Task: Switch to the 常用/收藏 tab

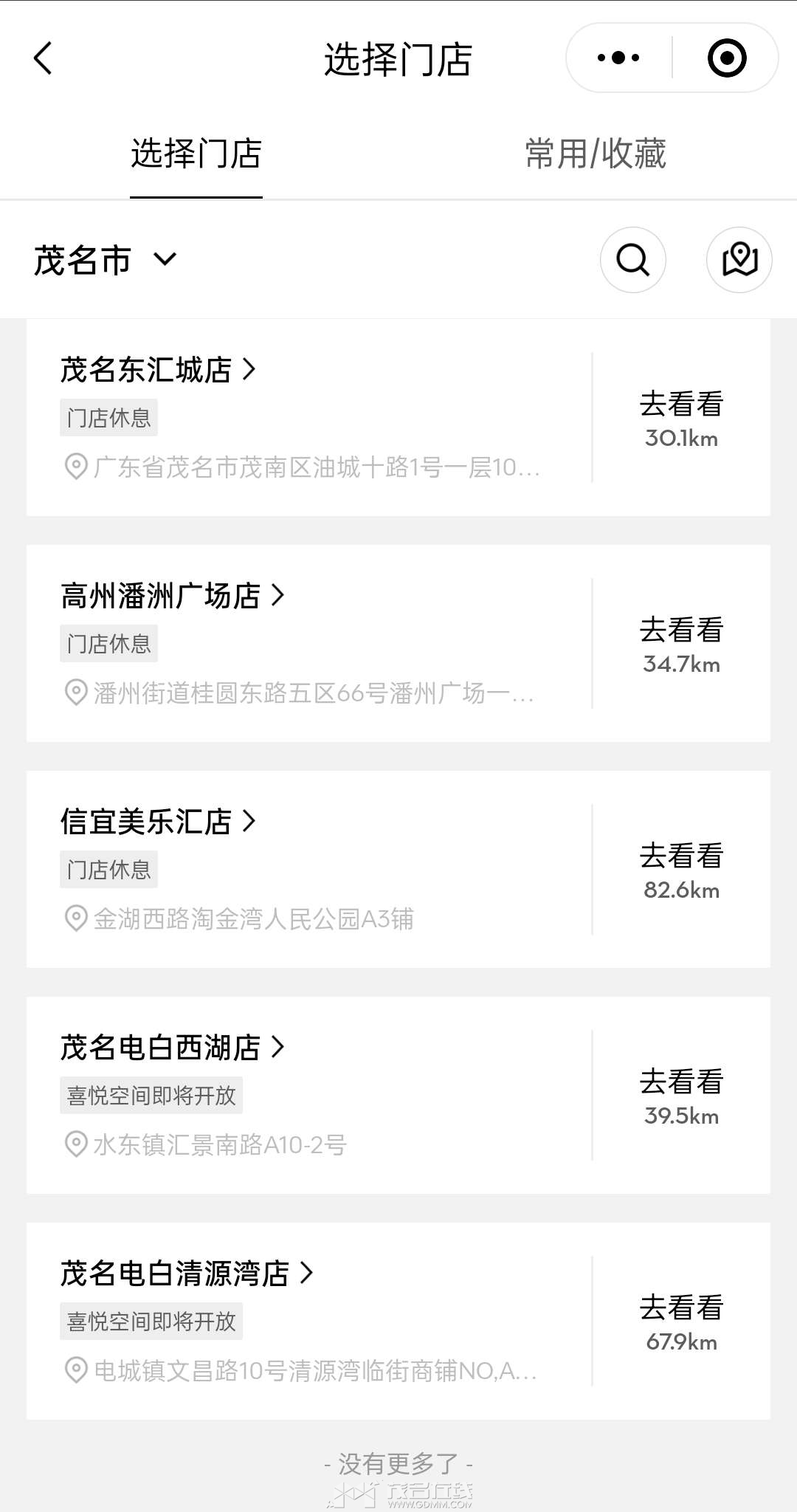Action: [x=595, y=154]
